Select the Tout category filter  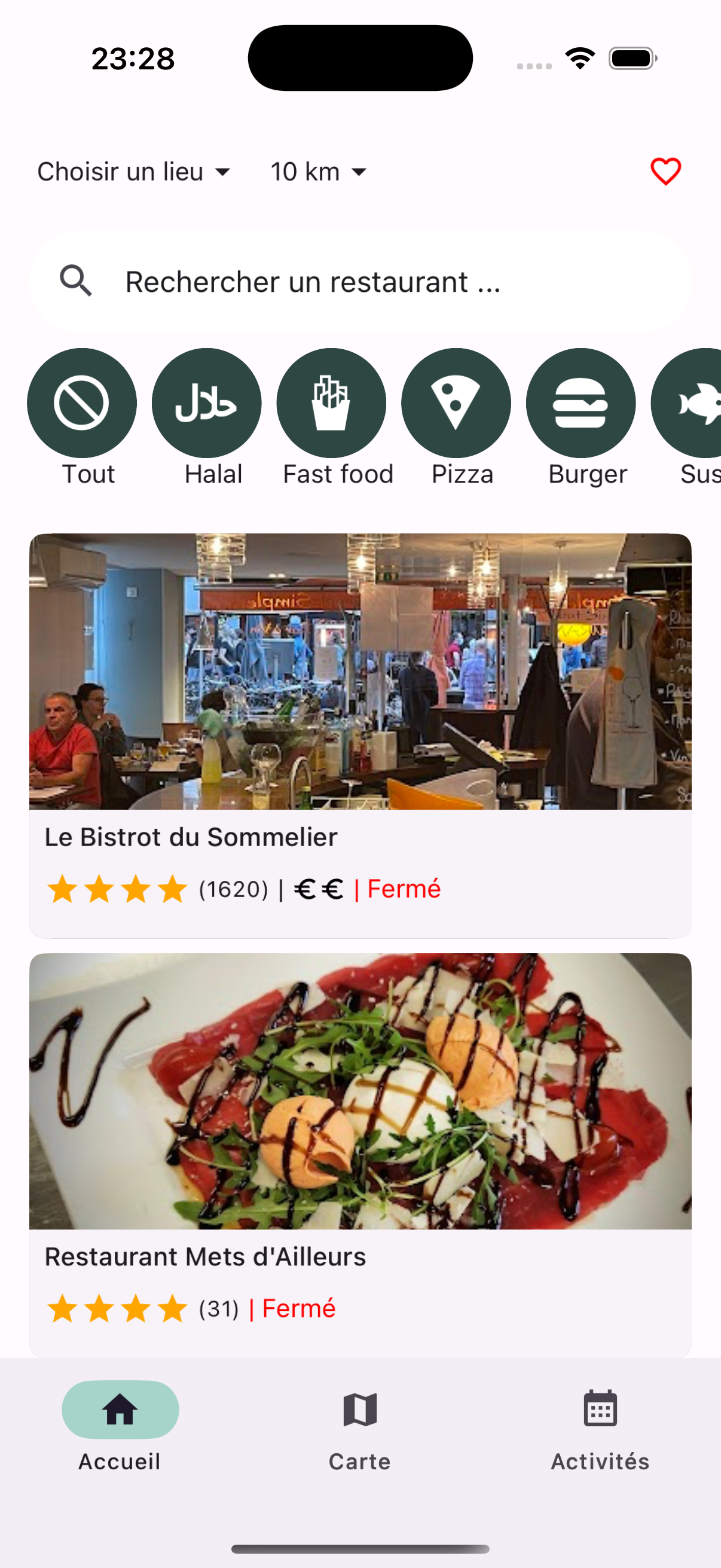coord(82,403)
